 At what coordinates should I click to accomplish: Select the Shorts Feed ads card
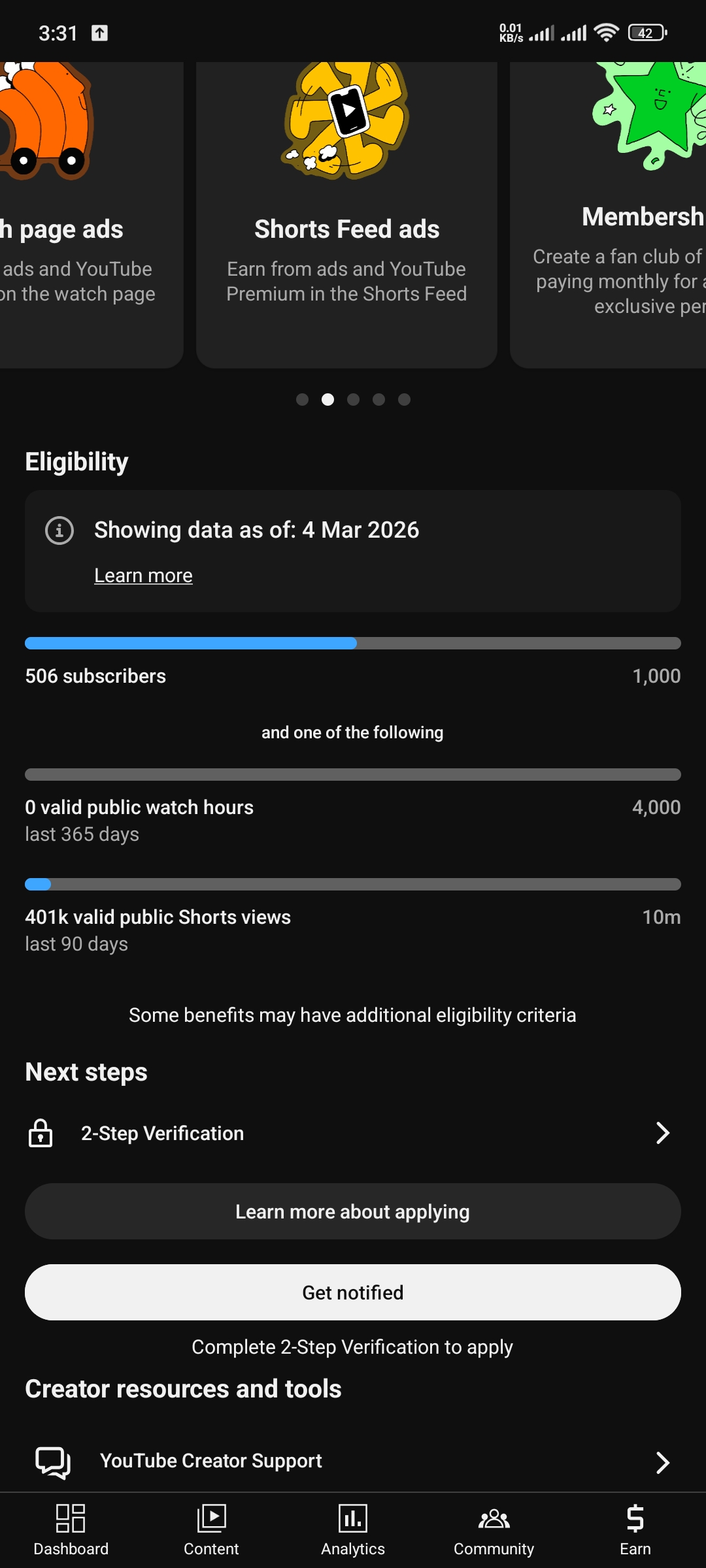[346, 216]
